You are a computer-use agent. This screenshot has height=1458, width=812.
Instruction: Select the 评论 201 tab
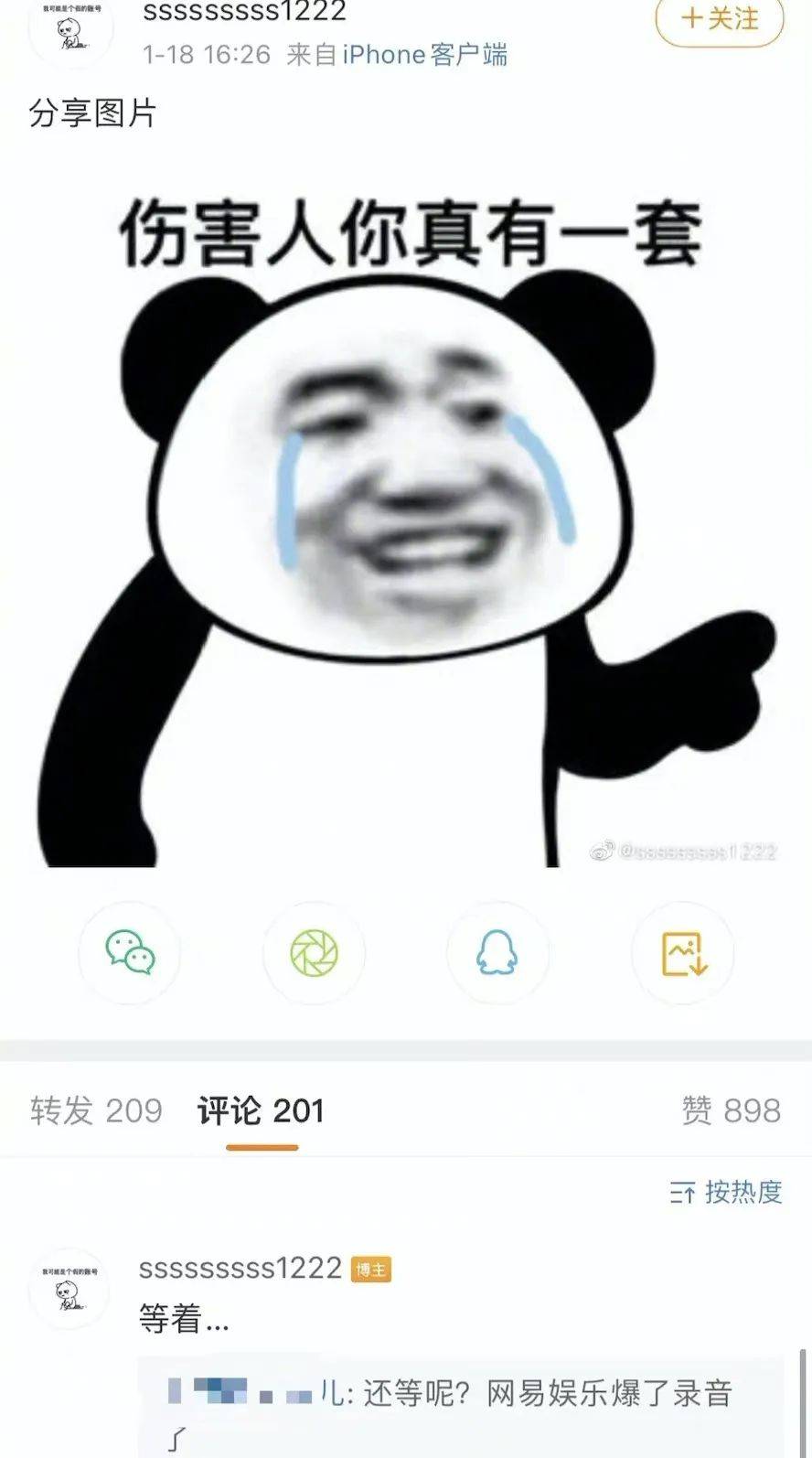[x=262, y=1110]
